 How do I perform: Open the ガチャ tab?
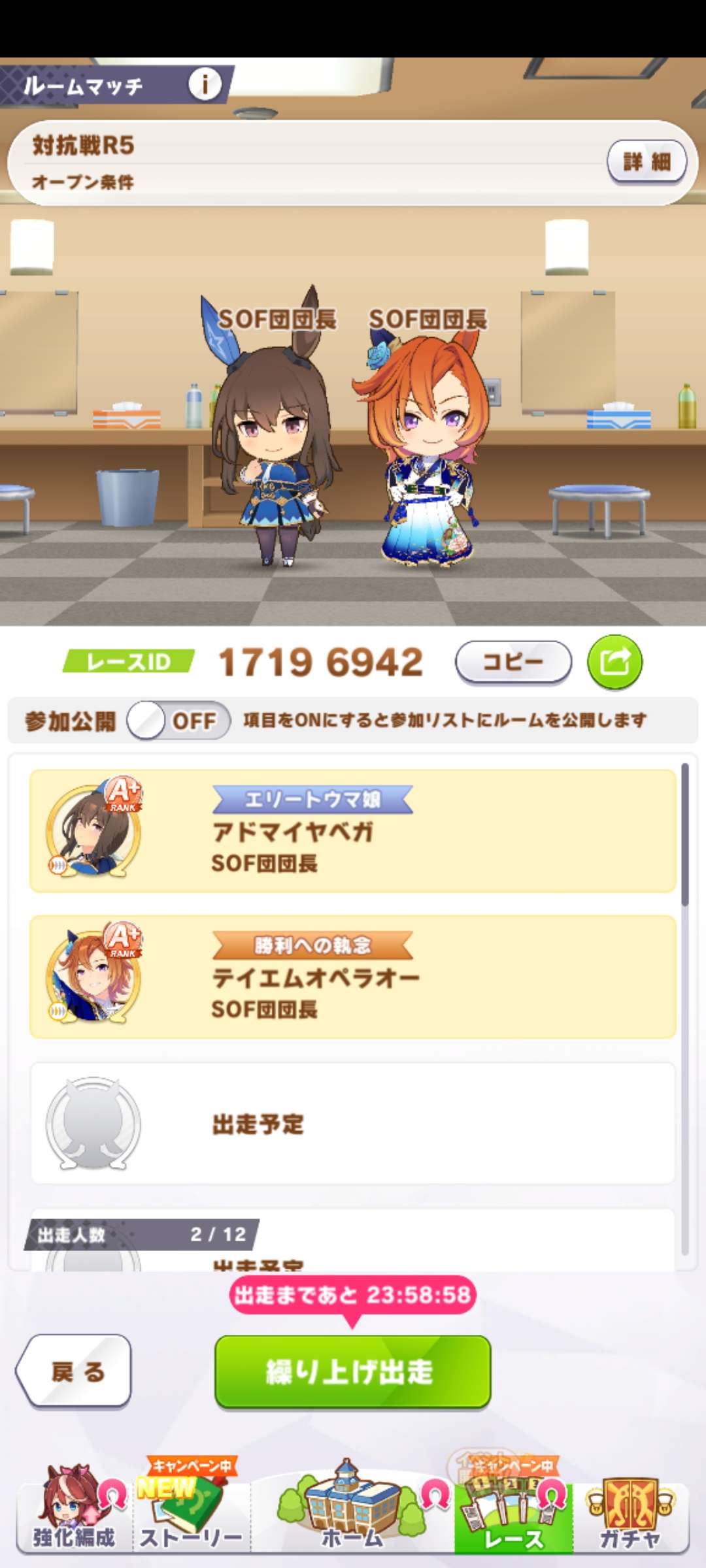(x=630, y=1514)
